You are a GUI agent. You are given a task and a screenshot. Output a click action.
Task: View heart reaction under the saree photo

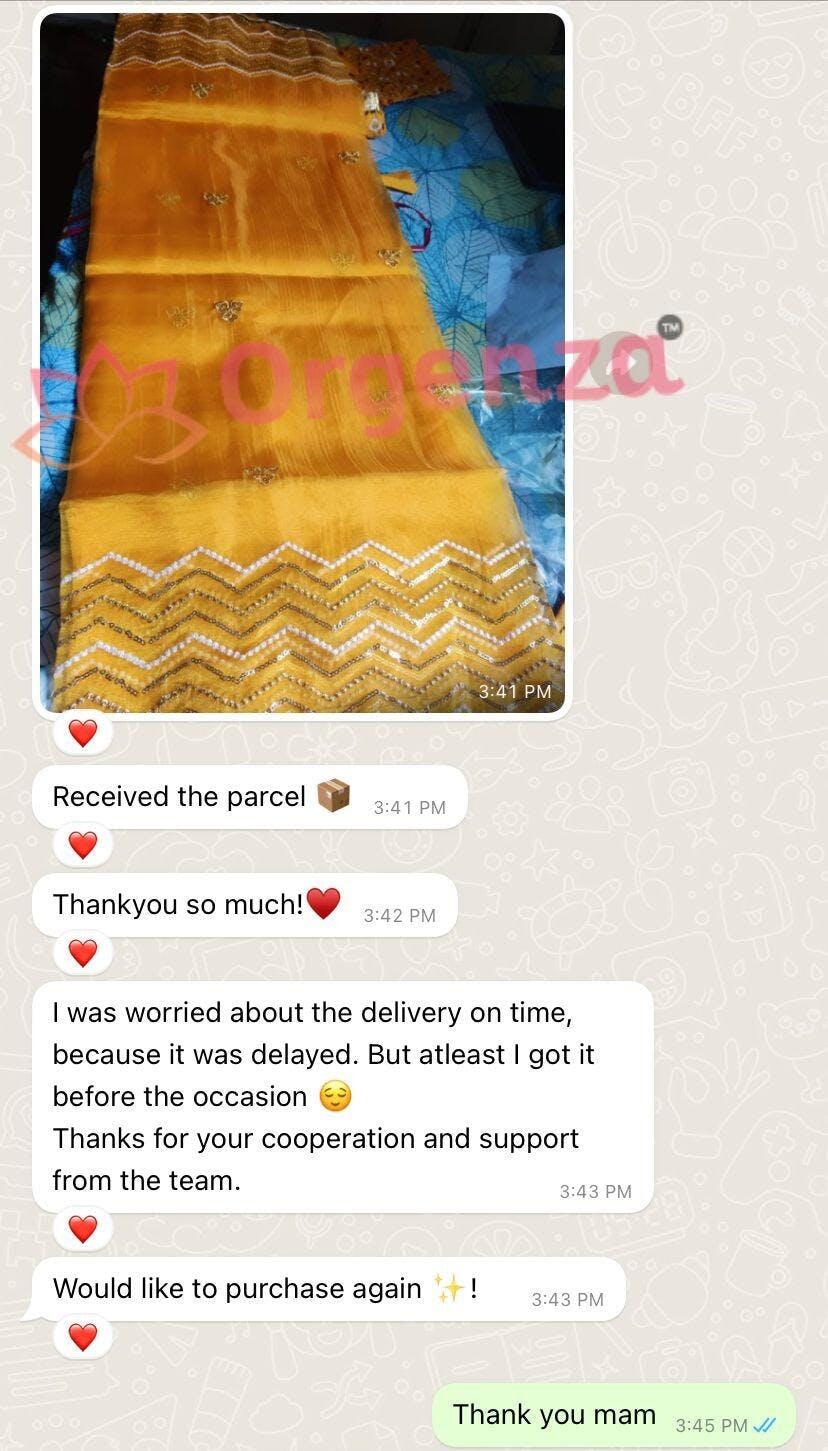[x=83, y=734]
